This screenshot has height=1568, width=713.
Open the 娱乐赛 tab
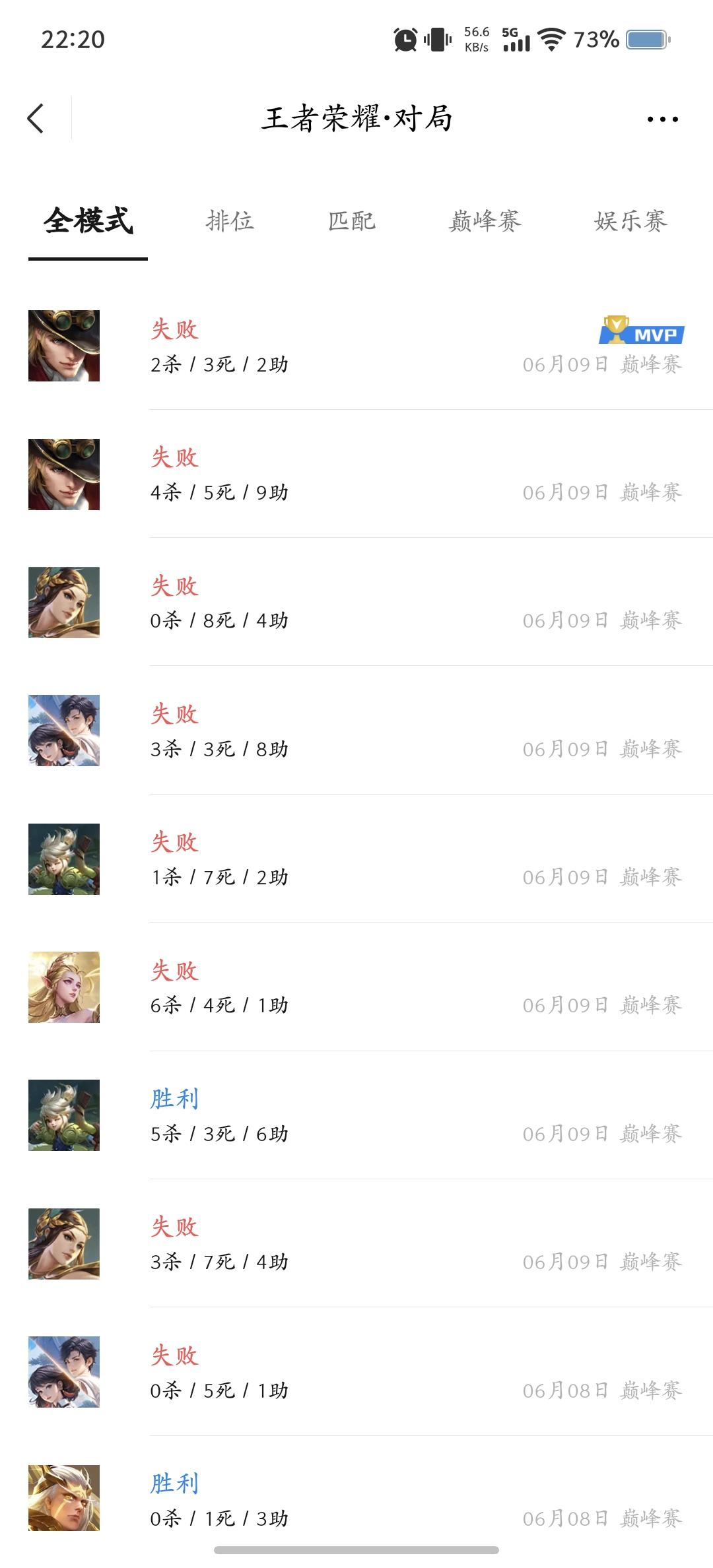[x=629, y=222]
